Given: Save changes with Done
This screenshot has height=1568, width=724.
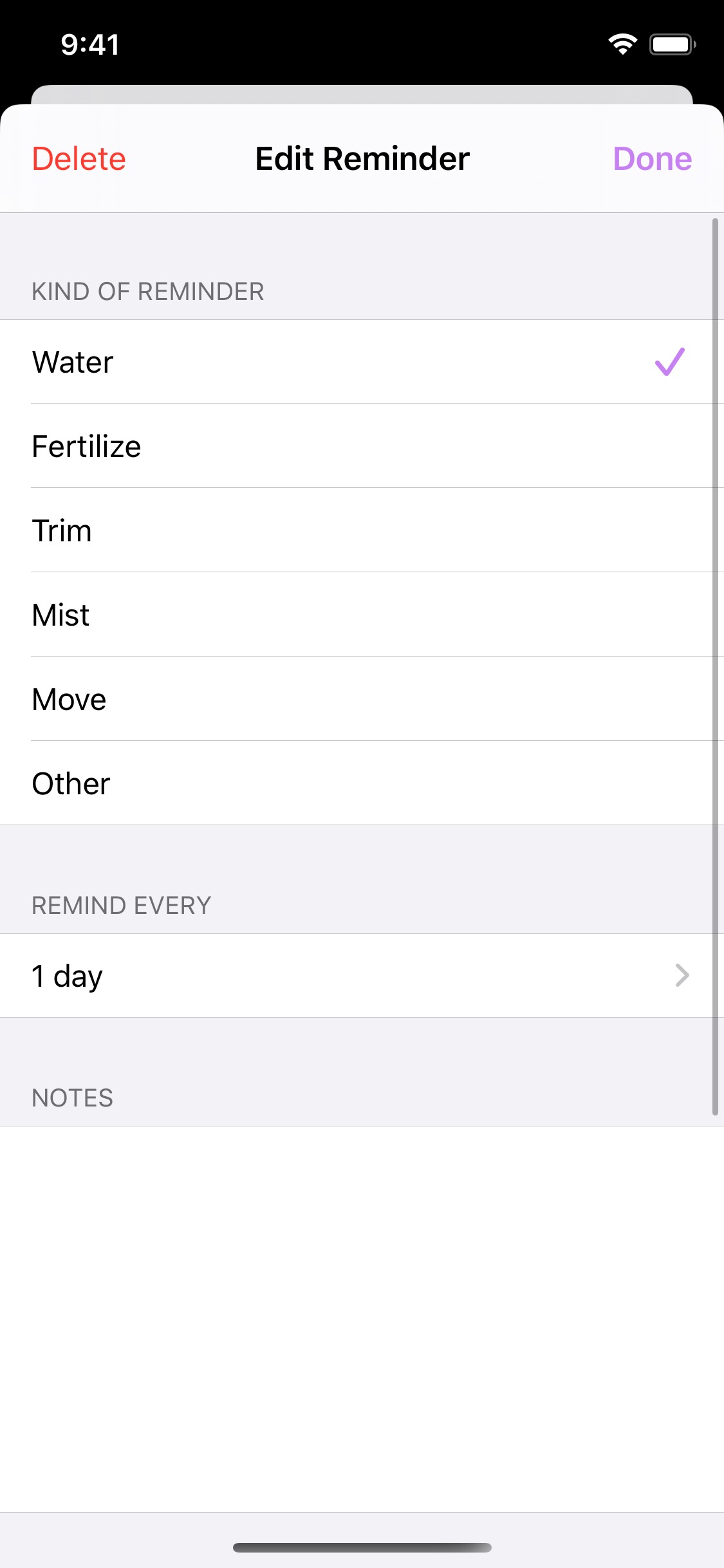Looking at the screenshot, I should coord(652,159).
